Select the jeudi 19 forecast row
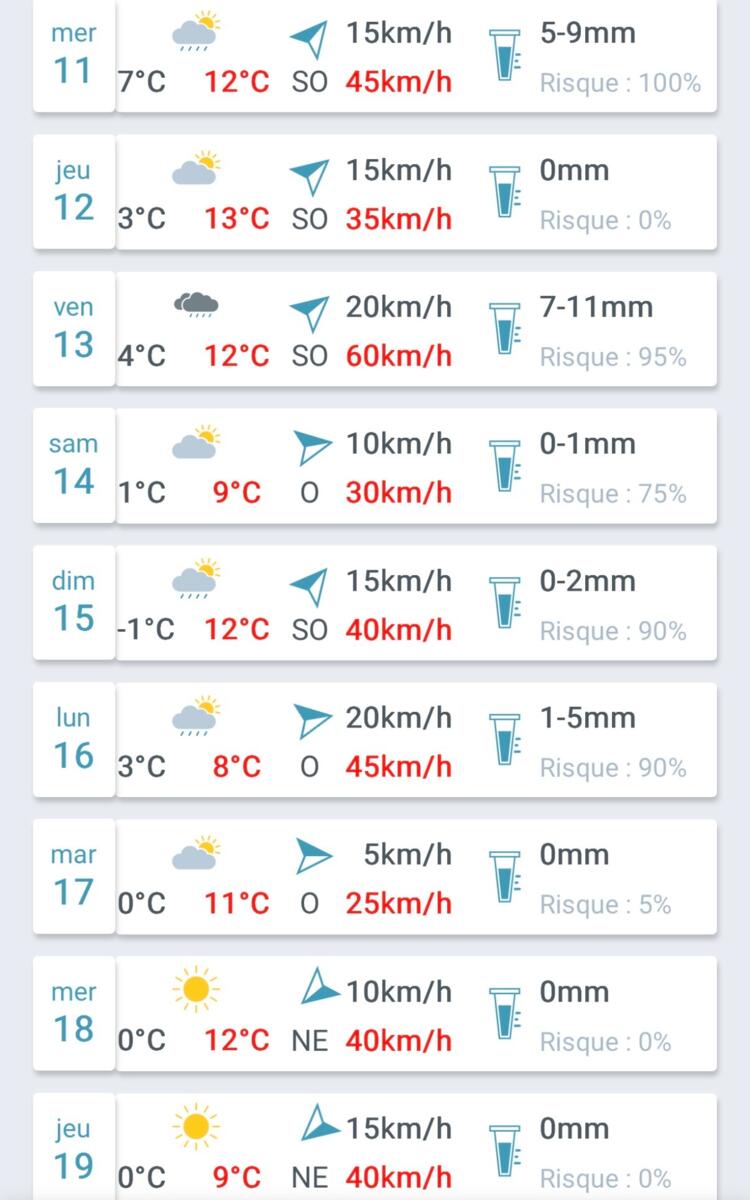 click(375, 1150)
